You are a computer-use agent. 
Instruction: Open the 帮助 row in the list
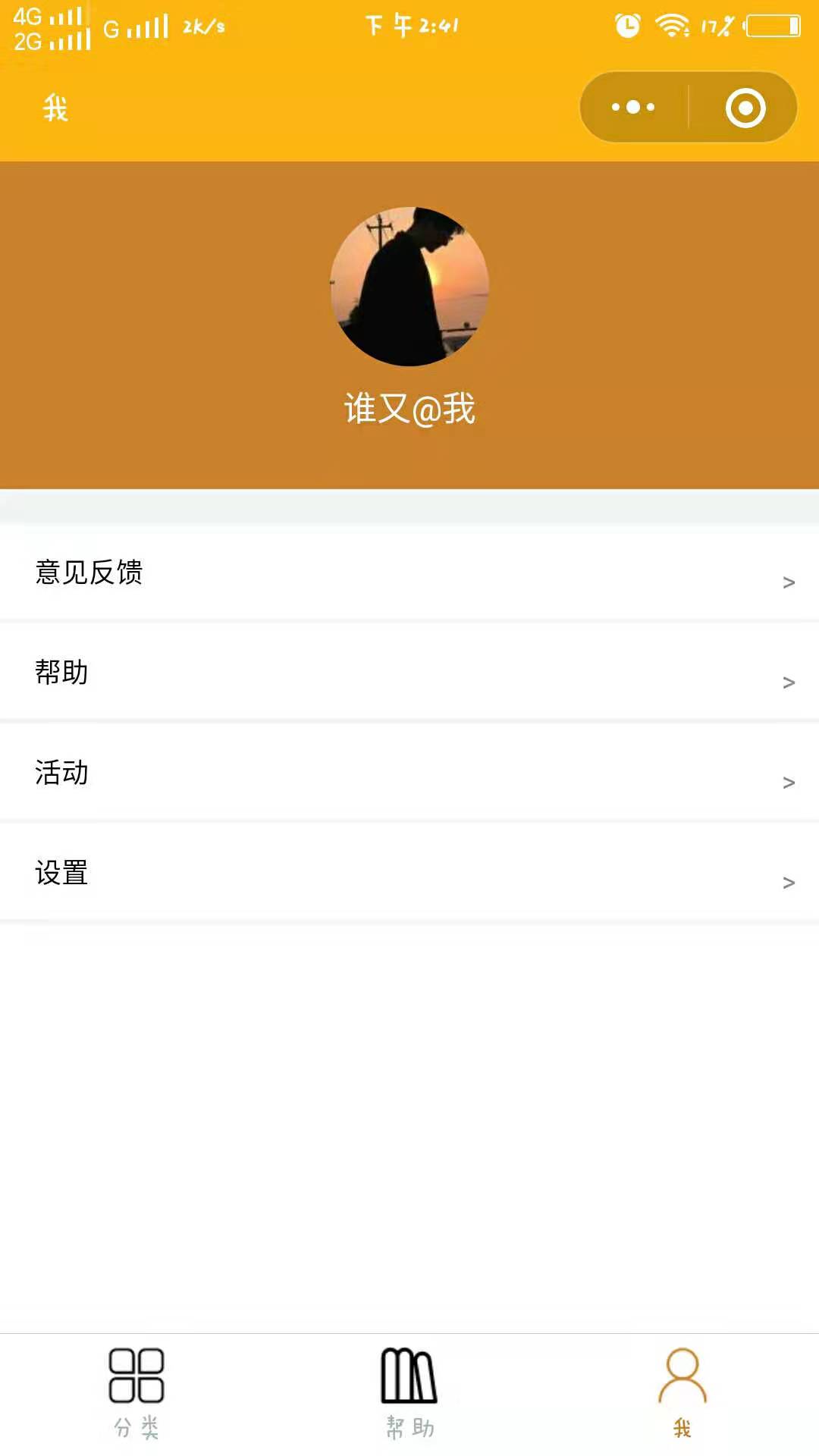click(x=409, y=673)
